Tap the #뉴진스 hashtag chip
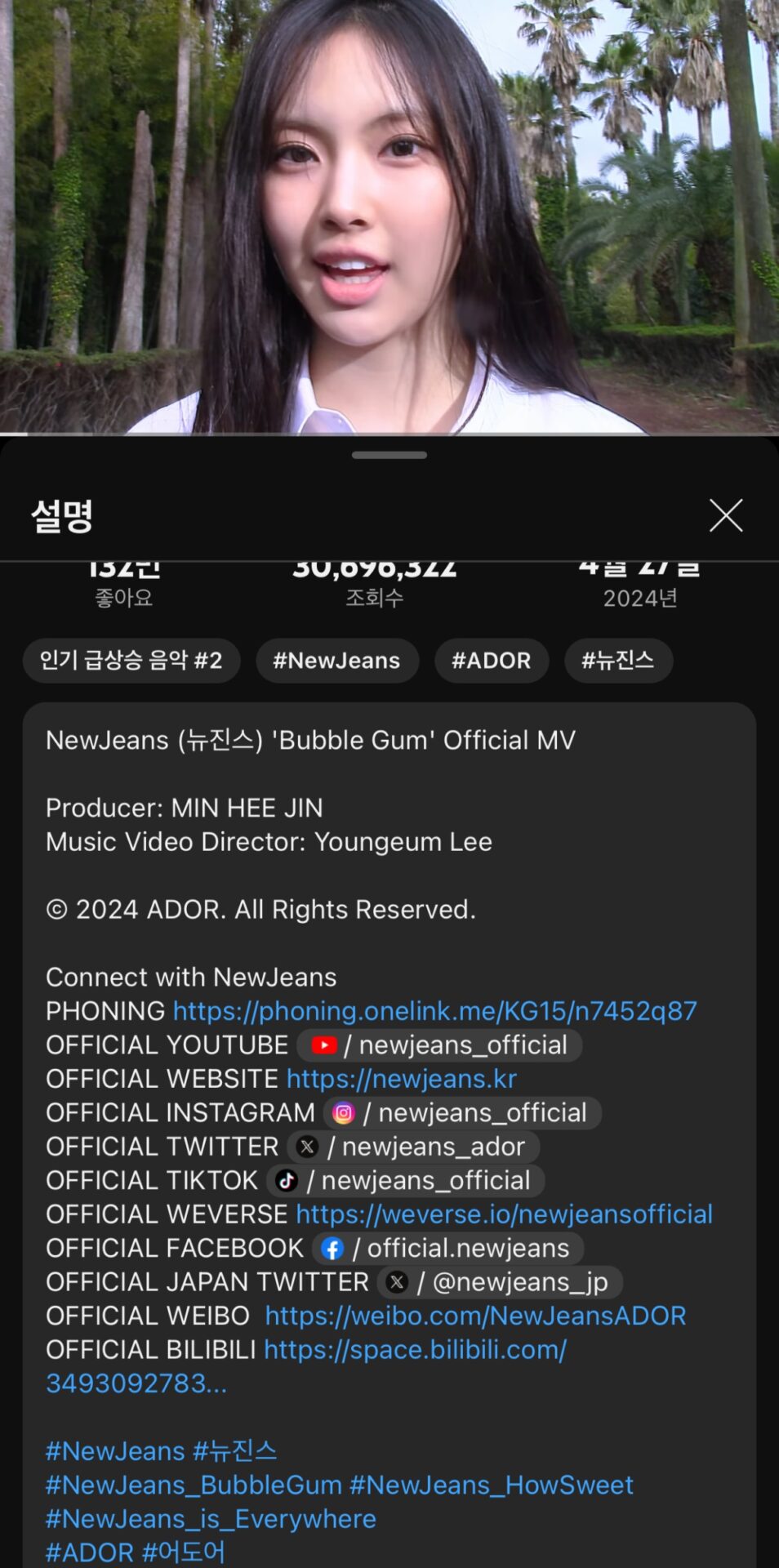 [617, 661]
